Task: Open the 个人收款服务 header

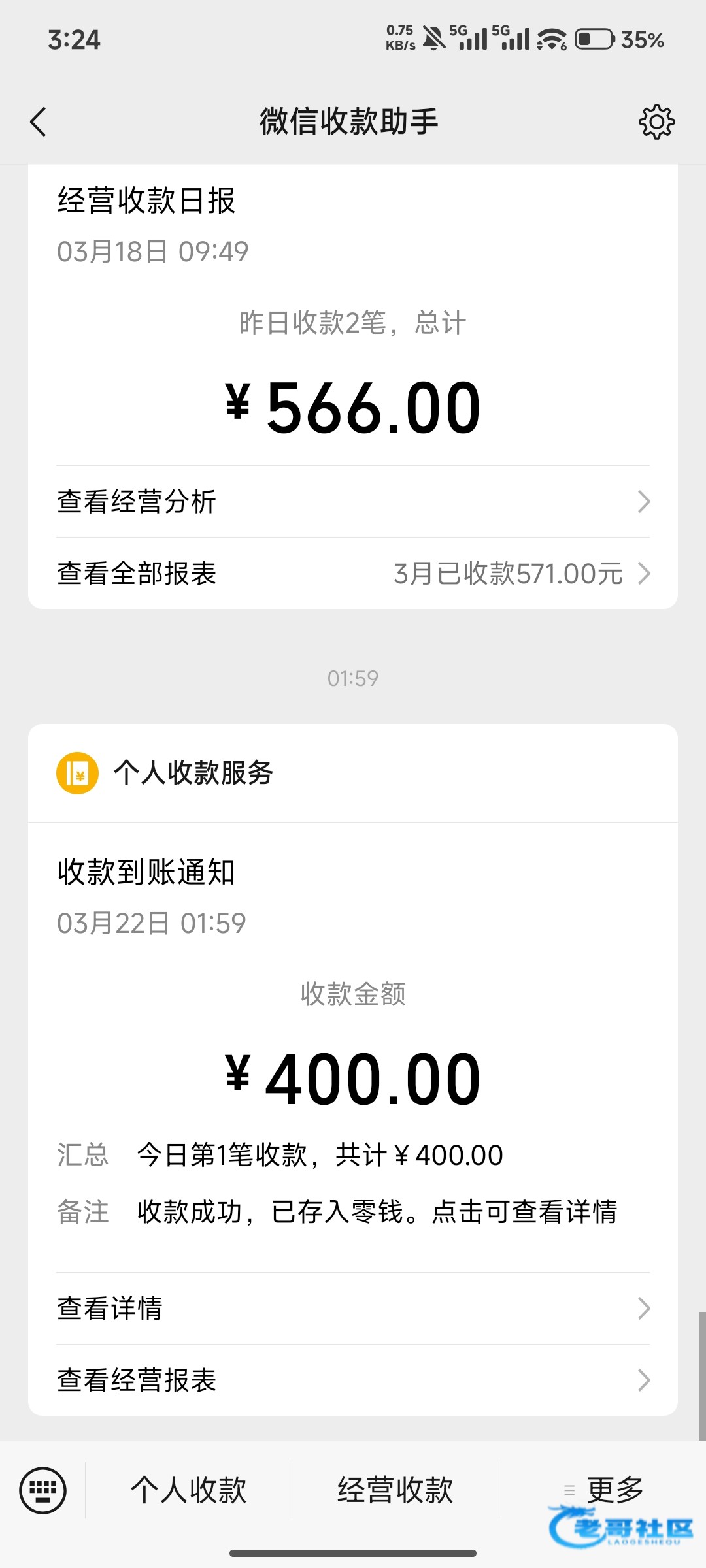Action: pyautogui.click(x=353, y=773)
